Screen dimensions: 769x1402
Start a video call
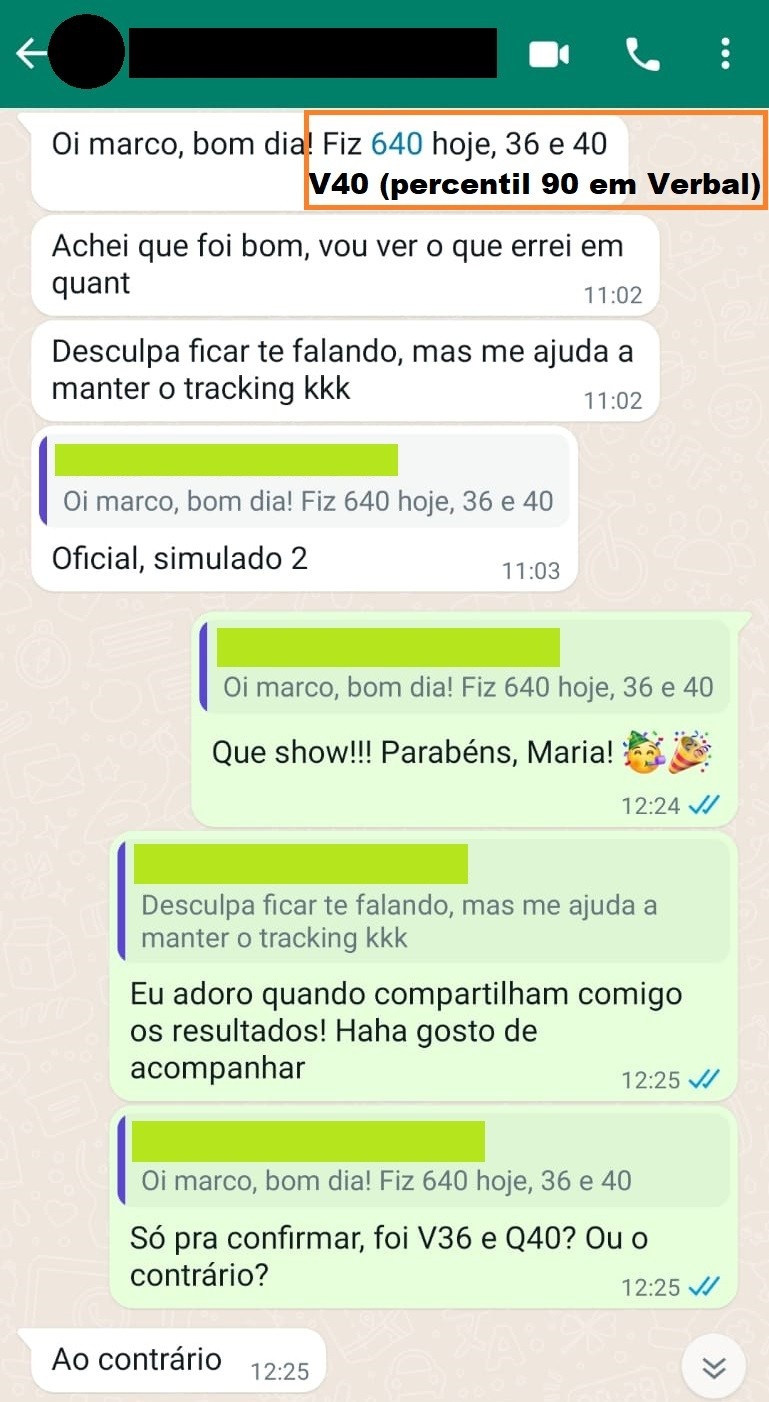(549, 54)
